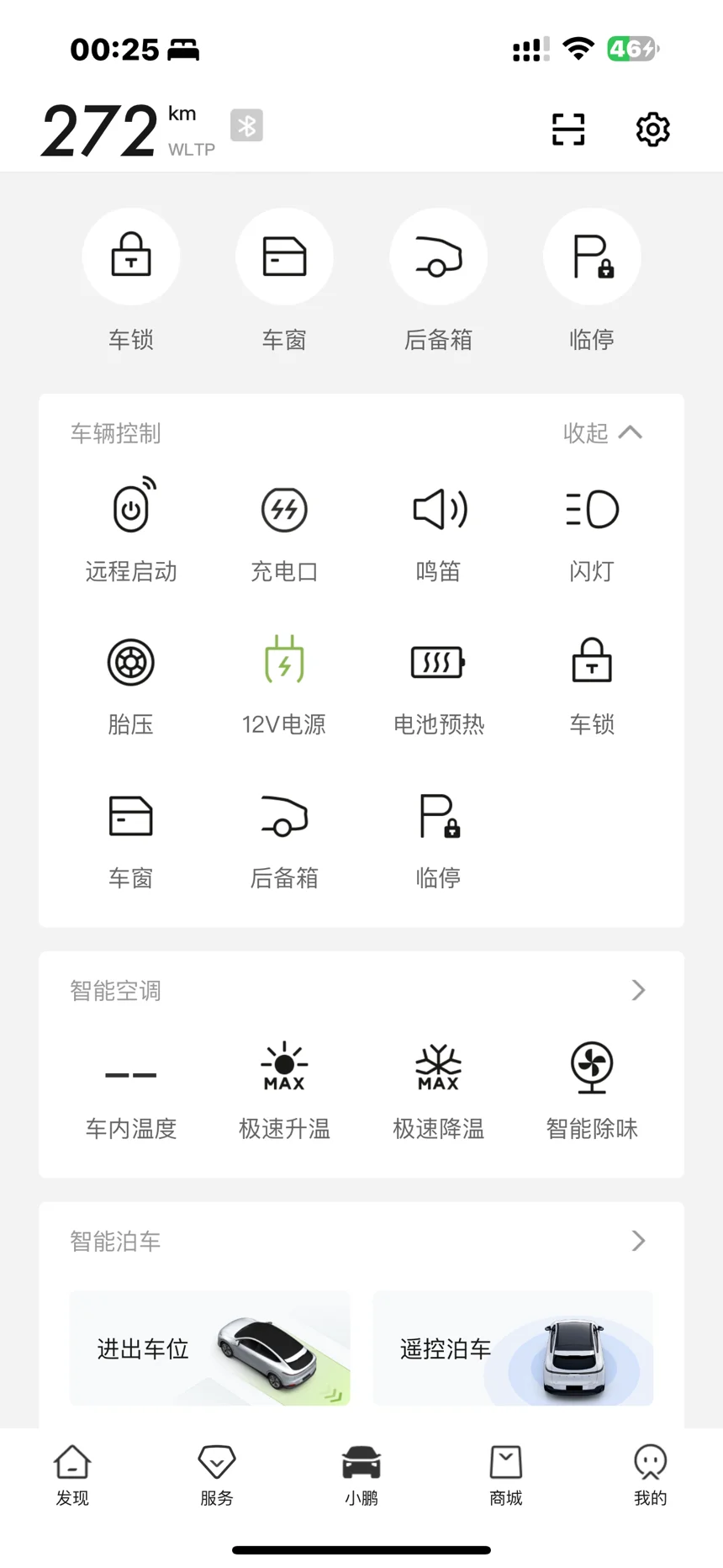Open the 我的 tab

[x=650, y=1475]
